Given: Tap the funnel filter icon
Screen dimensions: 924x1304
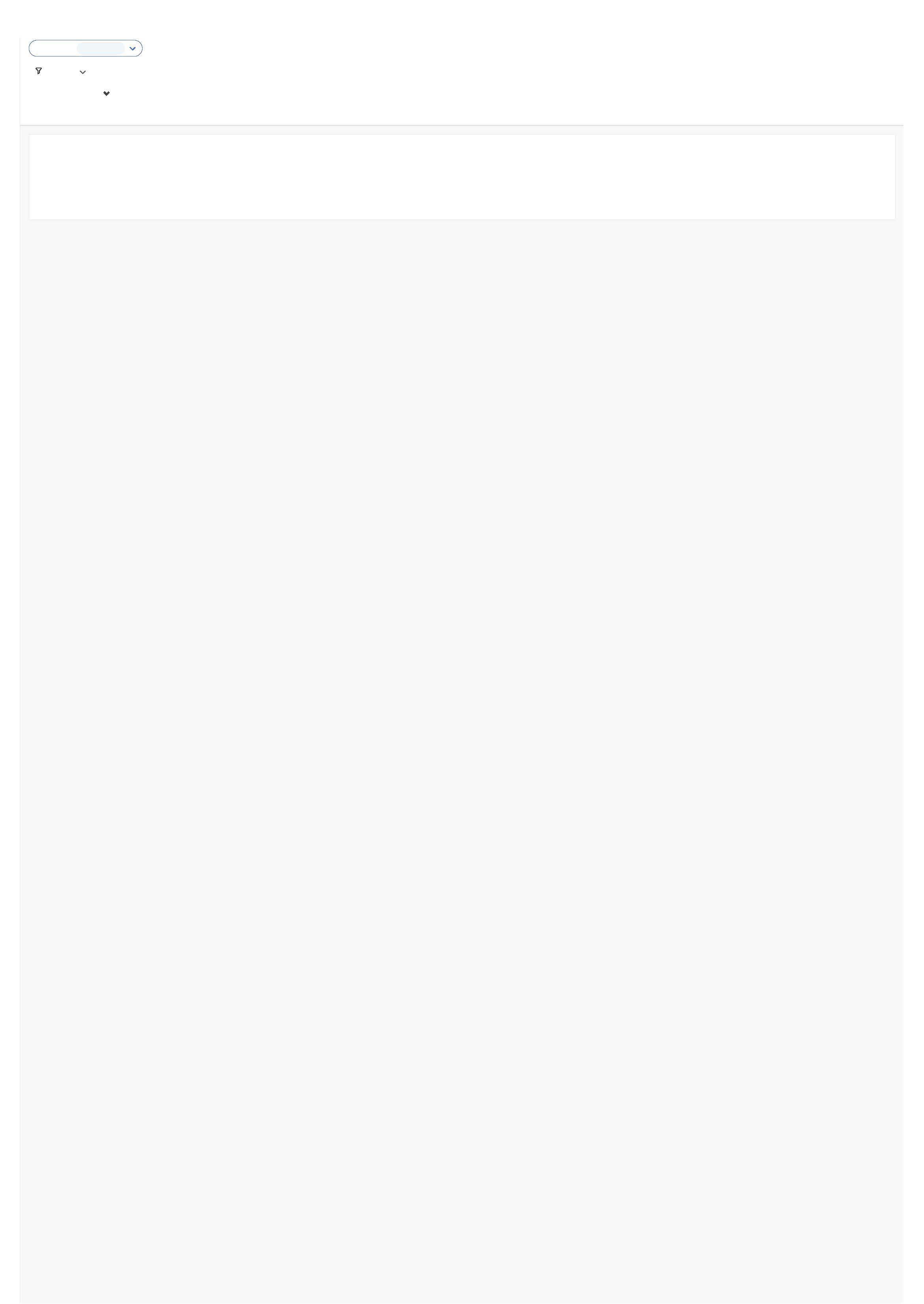Looking at the screenshot, I should [x=39, y=71].
